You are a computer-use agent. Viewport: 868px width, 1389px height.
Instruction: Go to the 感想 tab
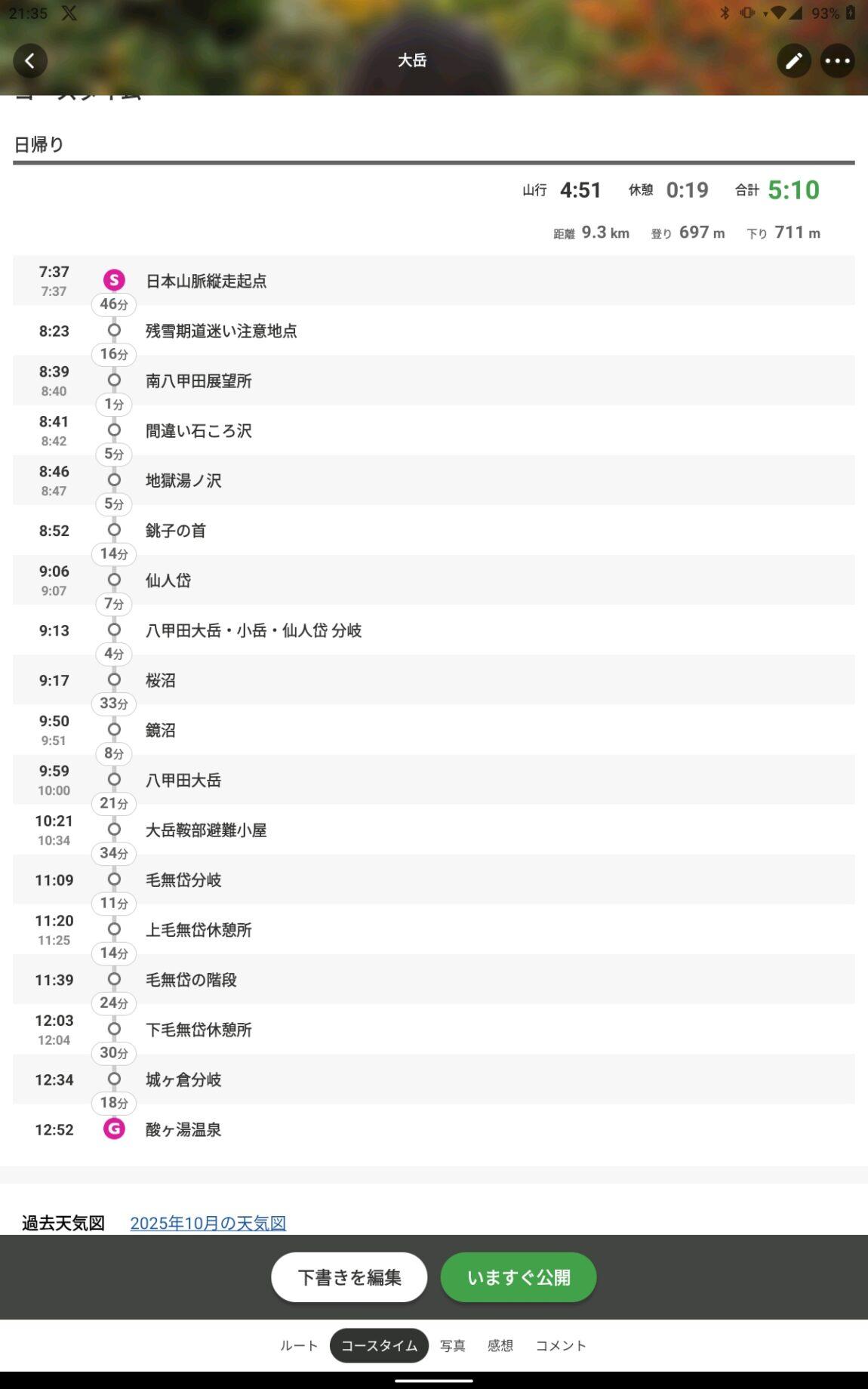500,1345
